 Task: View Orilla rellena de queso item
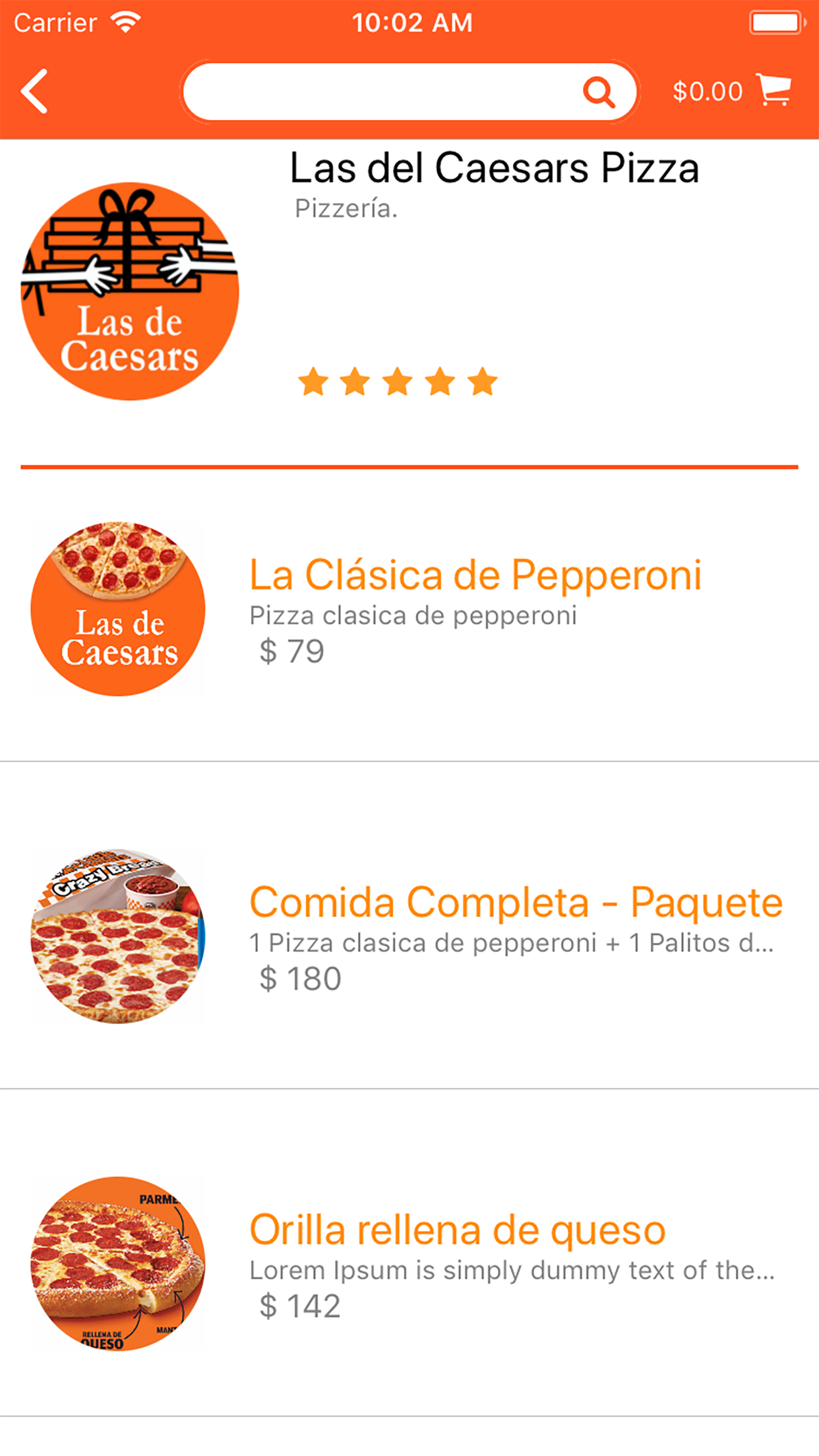point(457,1230)
